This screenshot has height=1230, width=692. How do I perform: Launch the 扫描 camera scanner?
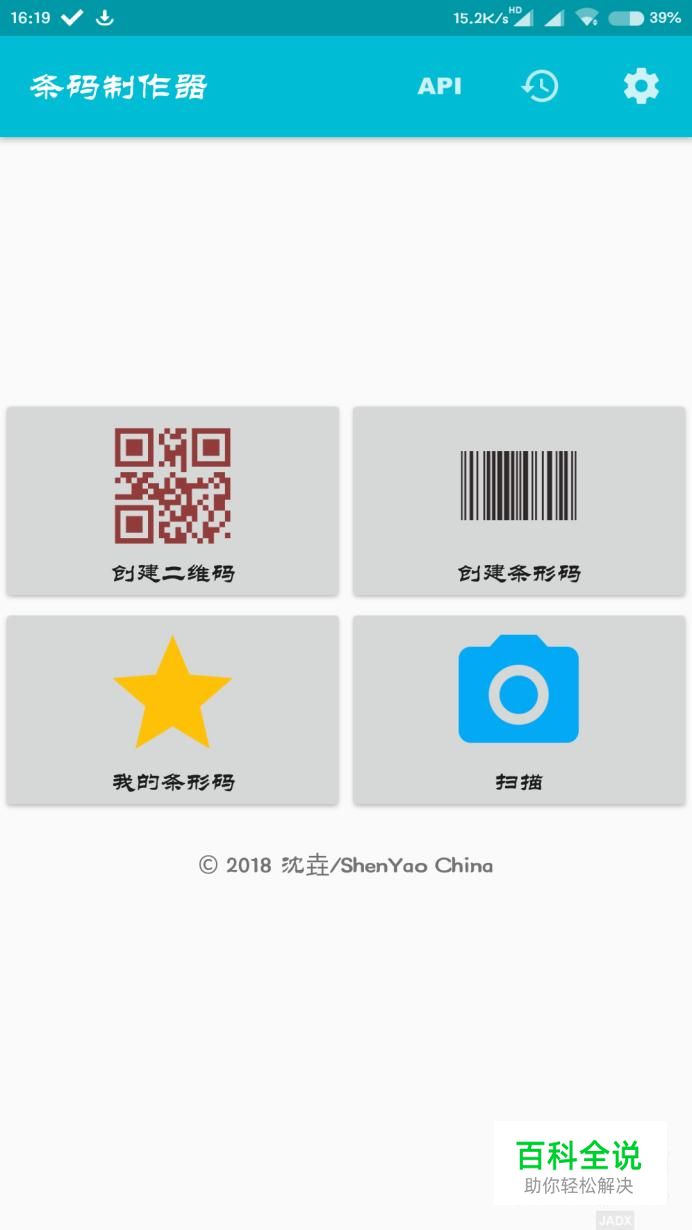pos(519,709)
